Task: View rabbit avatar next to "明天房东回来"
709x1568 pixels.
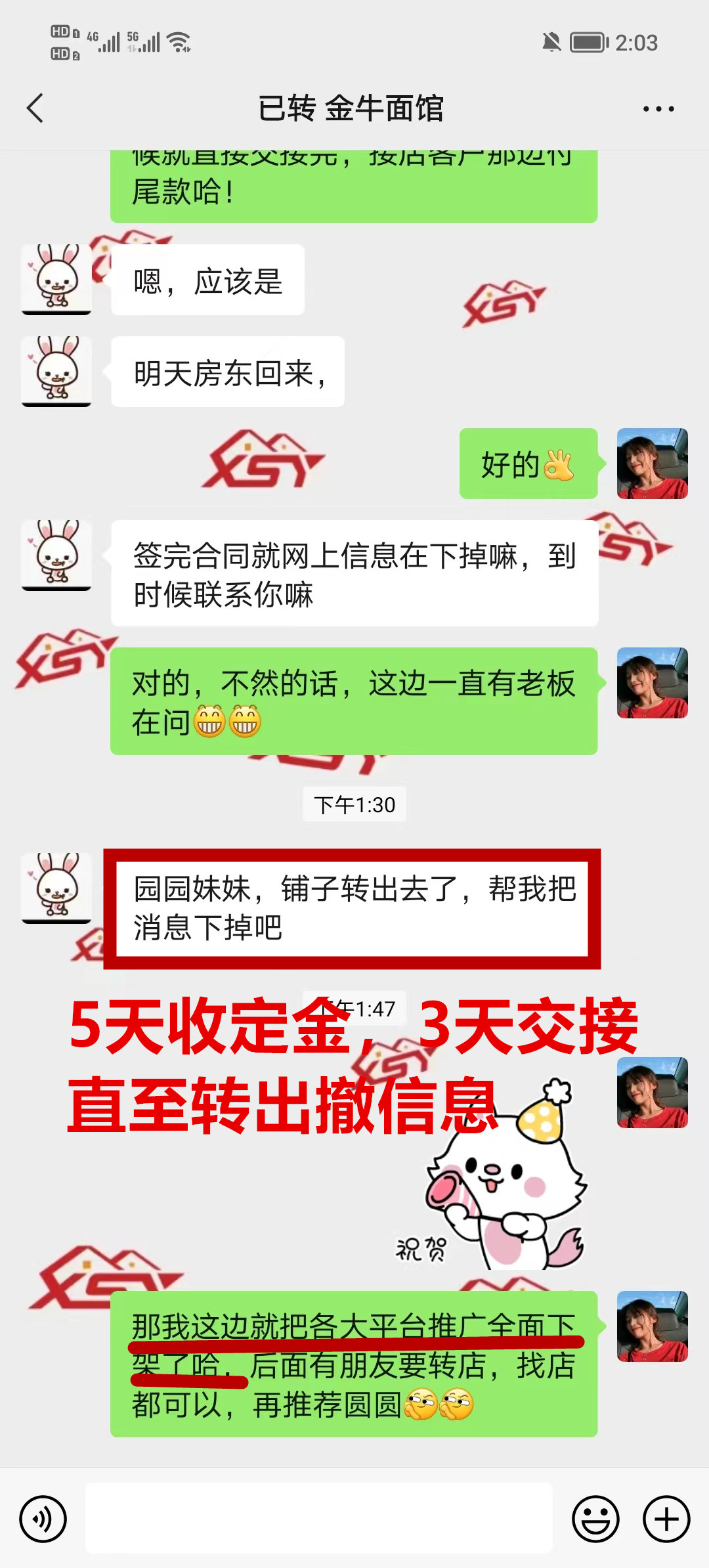Action: pos(56,371)
